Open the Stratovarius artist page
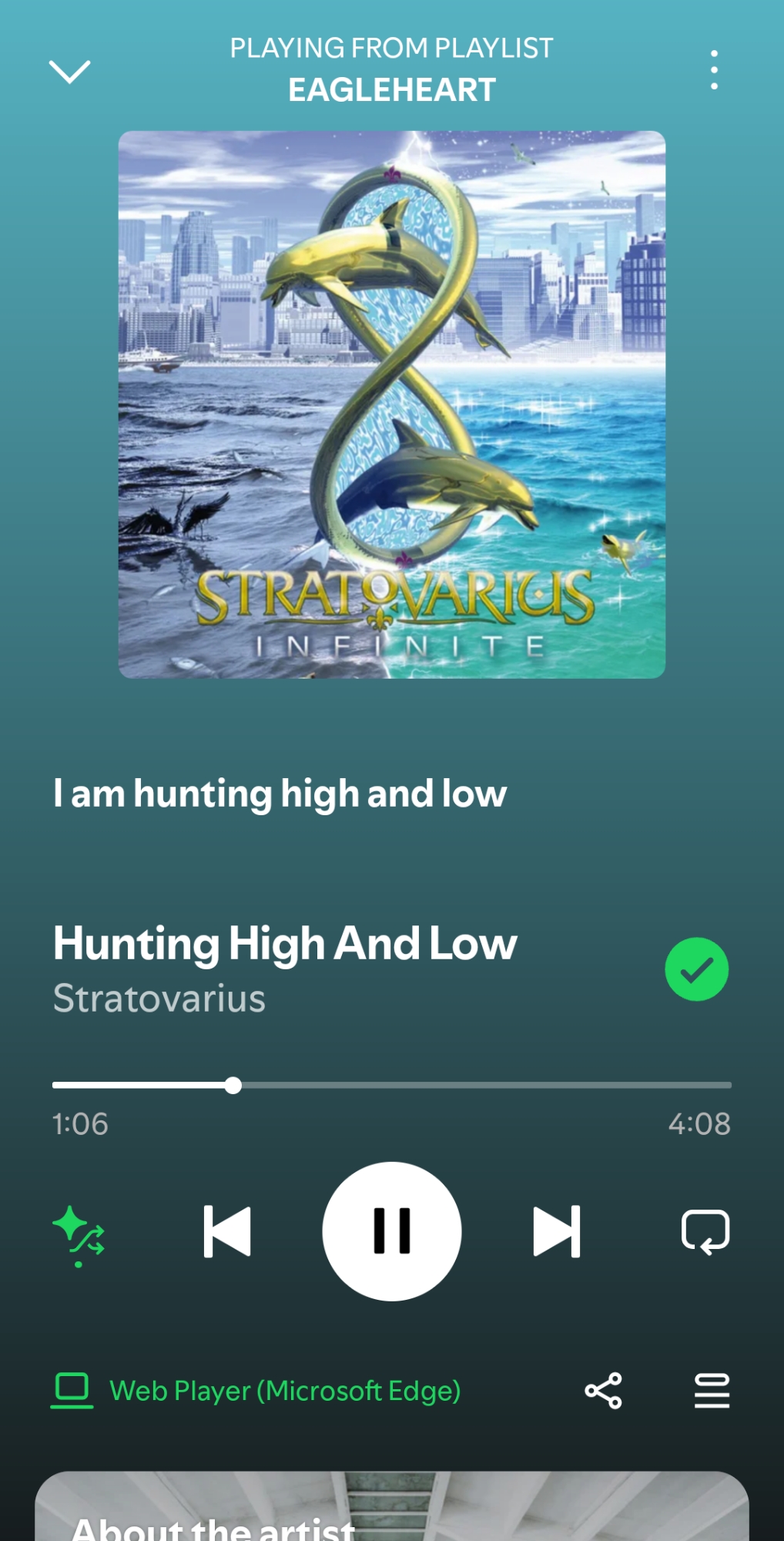The height and width of the screenshot is (1541, 784). tap(159, 999)
